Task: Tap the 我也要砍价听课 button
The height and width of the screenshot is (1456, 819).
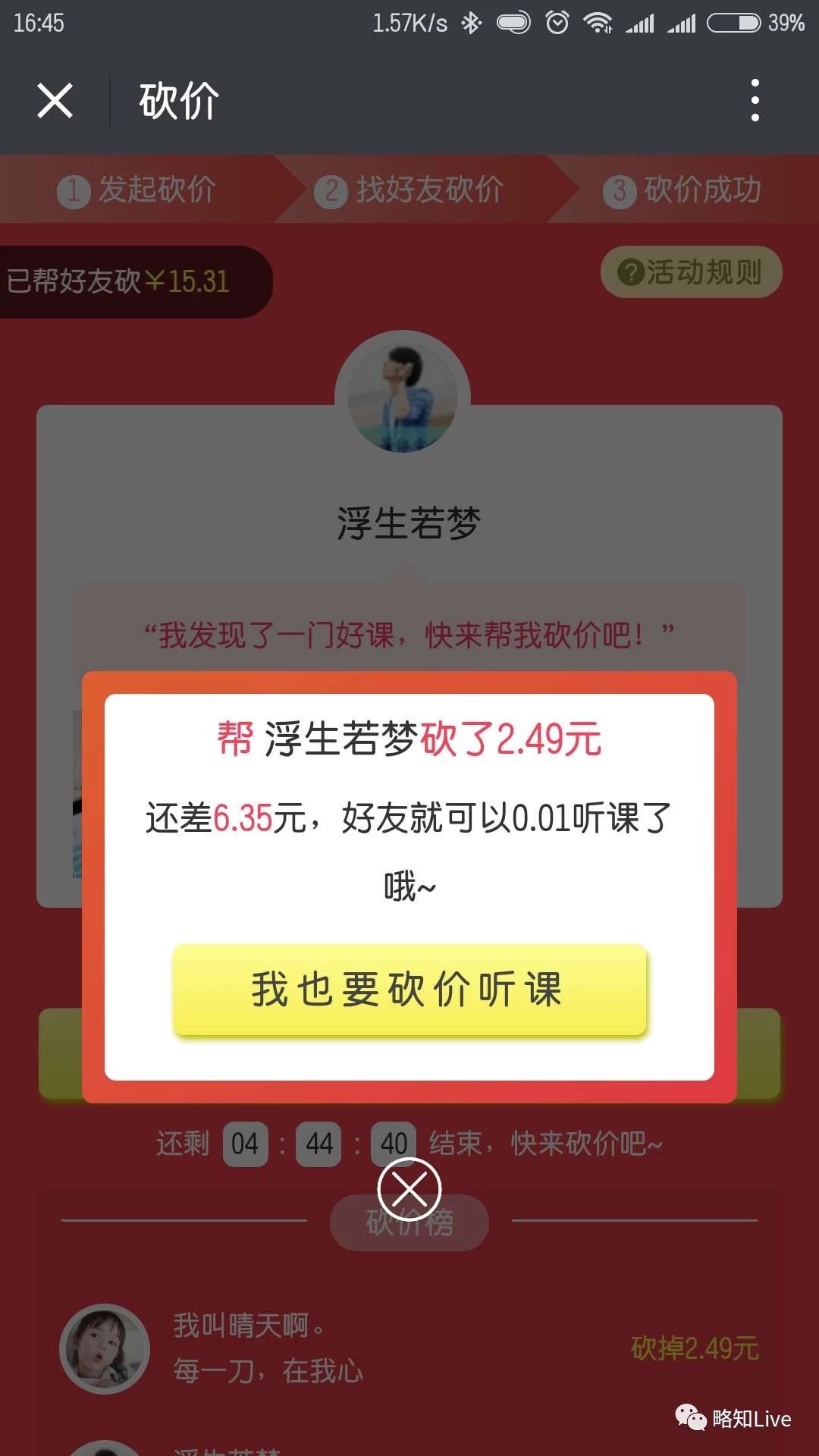Action: coord(409,990)
